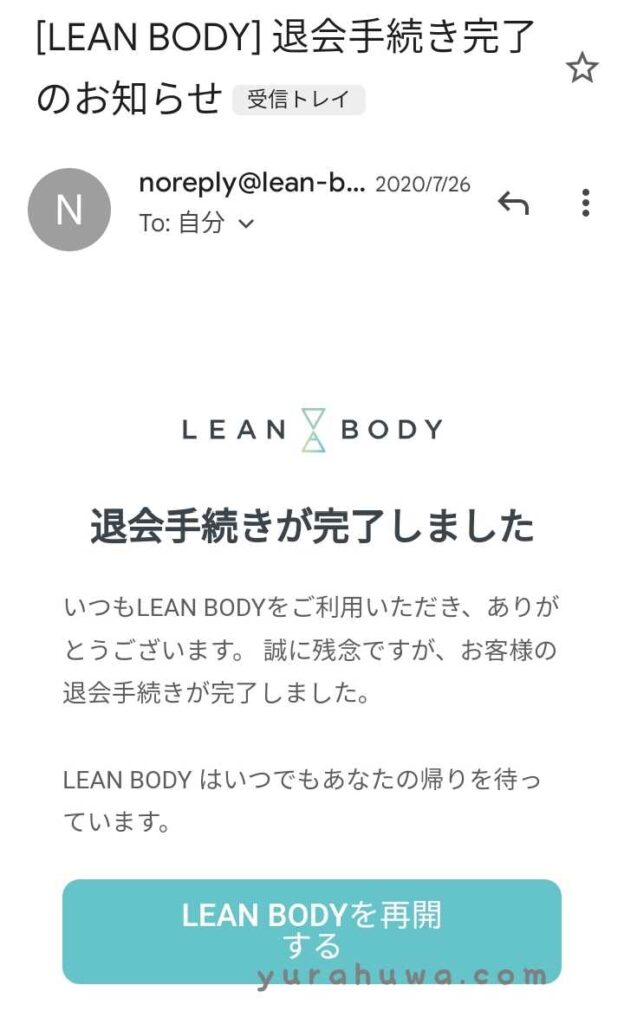Star this LEAN BODY email

coord(582,68)
